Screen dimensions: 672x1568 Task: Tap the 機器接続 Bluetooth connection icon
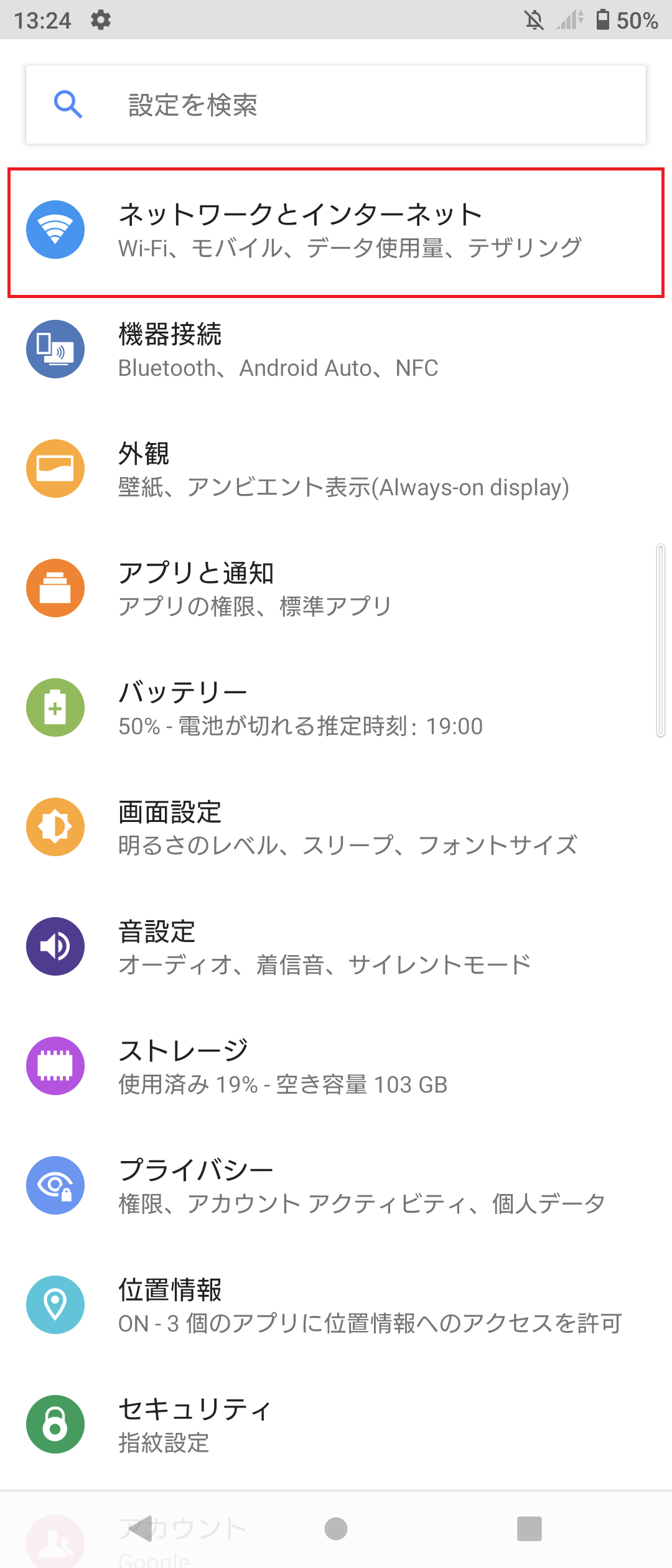55,350
